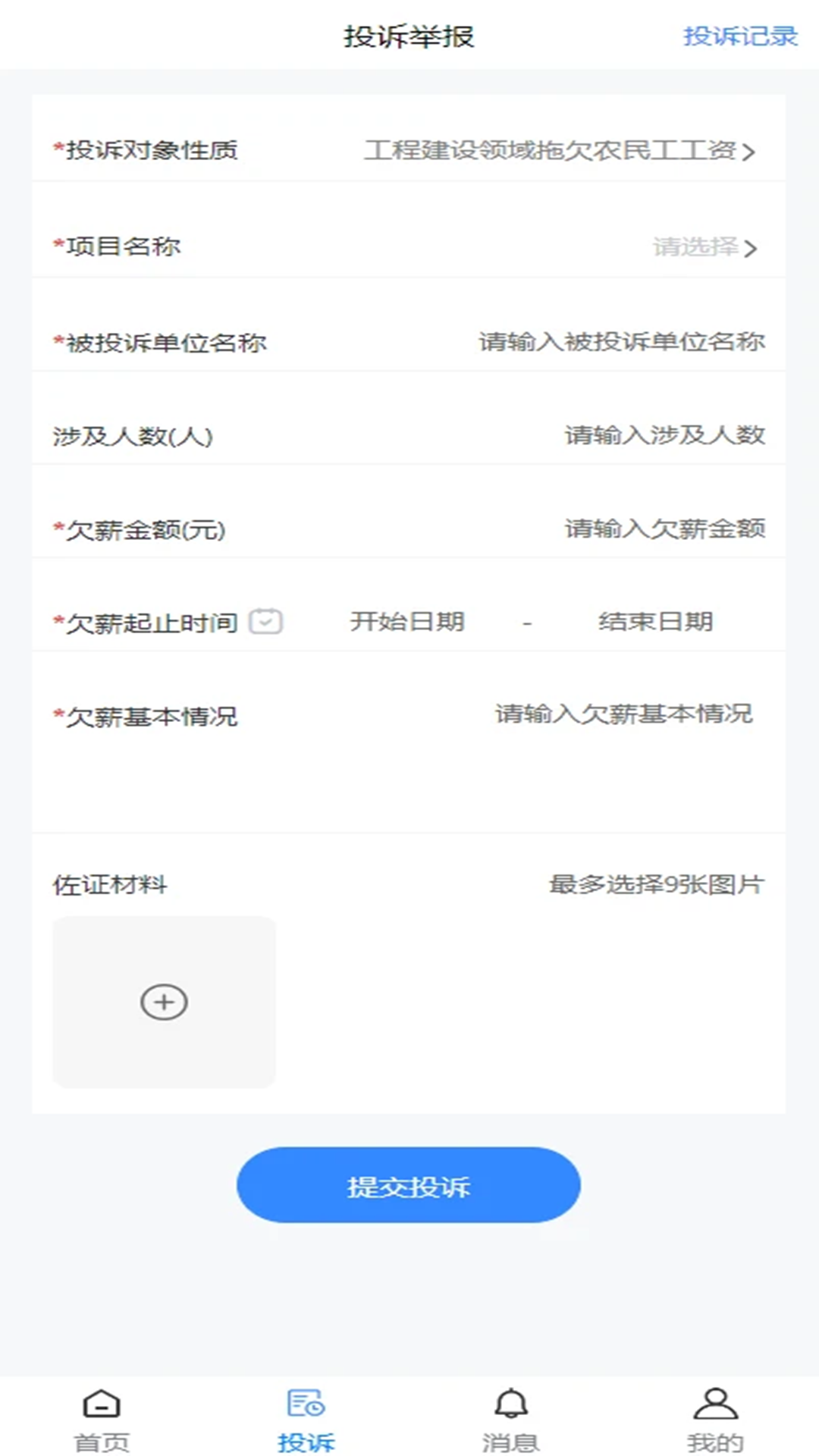
Task: Pick the 开始日期 start date
Action: point(407,622)
